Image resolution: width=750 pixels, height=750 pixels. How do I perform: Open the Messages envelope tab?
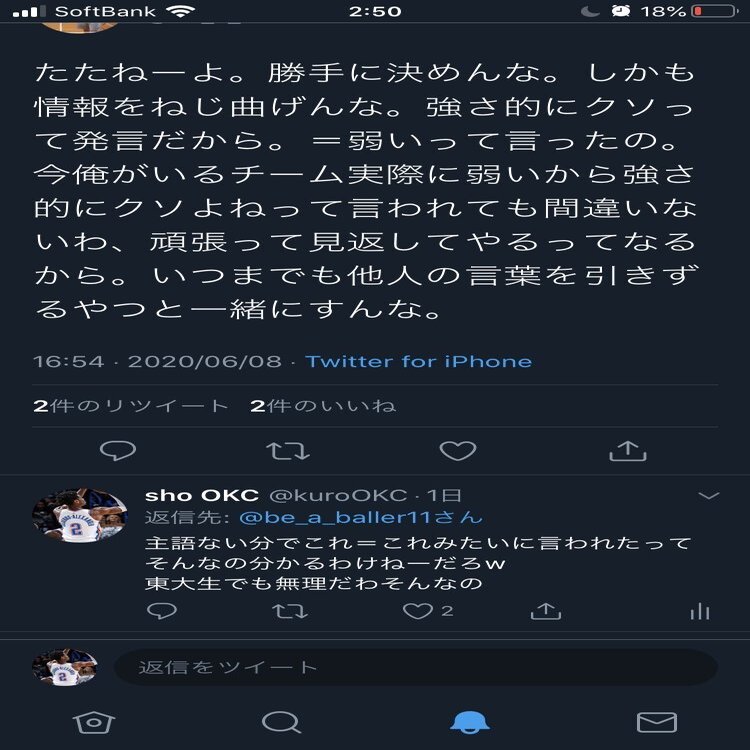[657, 722]
